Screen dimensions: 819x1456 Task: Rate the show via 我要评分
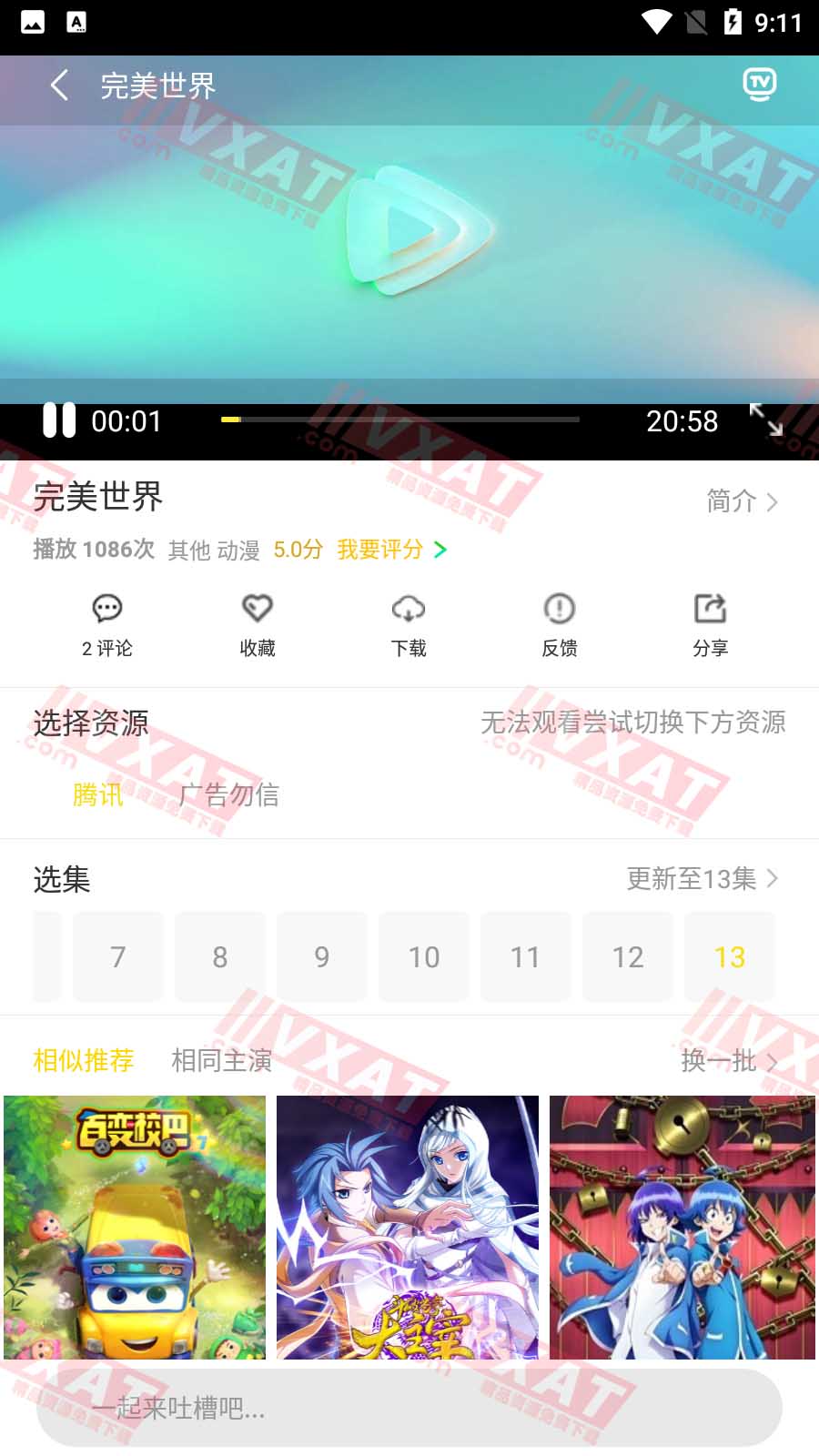(x=391, y=550)
